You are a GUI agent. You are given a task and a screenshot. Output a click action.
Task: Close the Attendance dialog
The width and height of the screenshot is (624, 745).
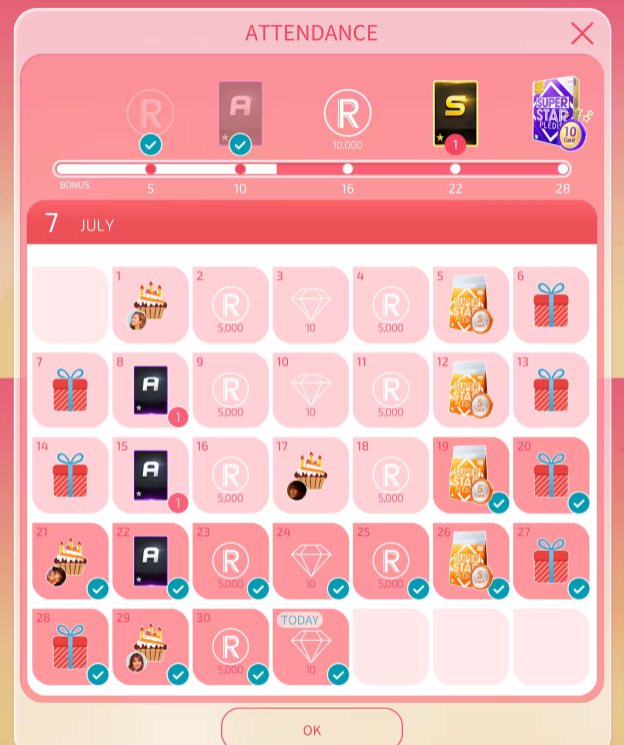pos(581,33)
